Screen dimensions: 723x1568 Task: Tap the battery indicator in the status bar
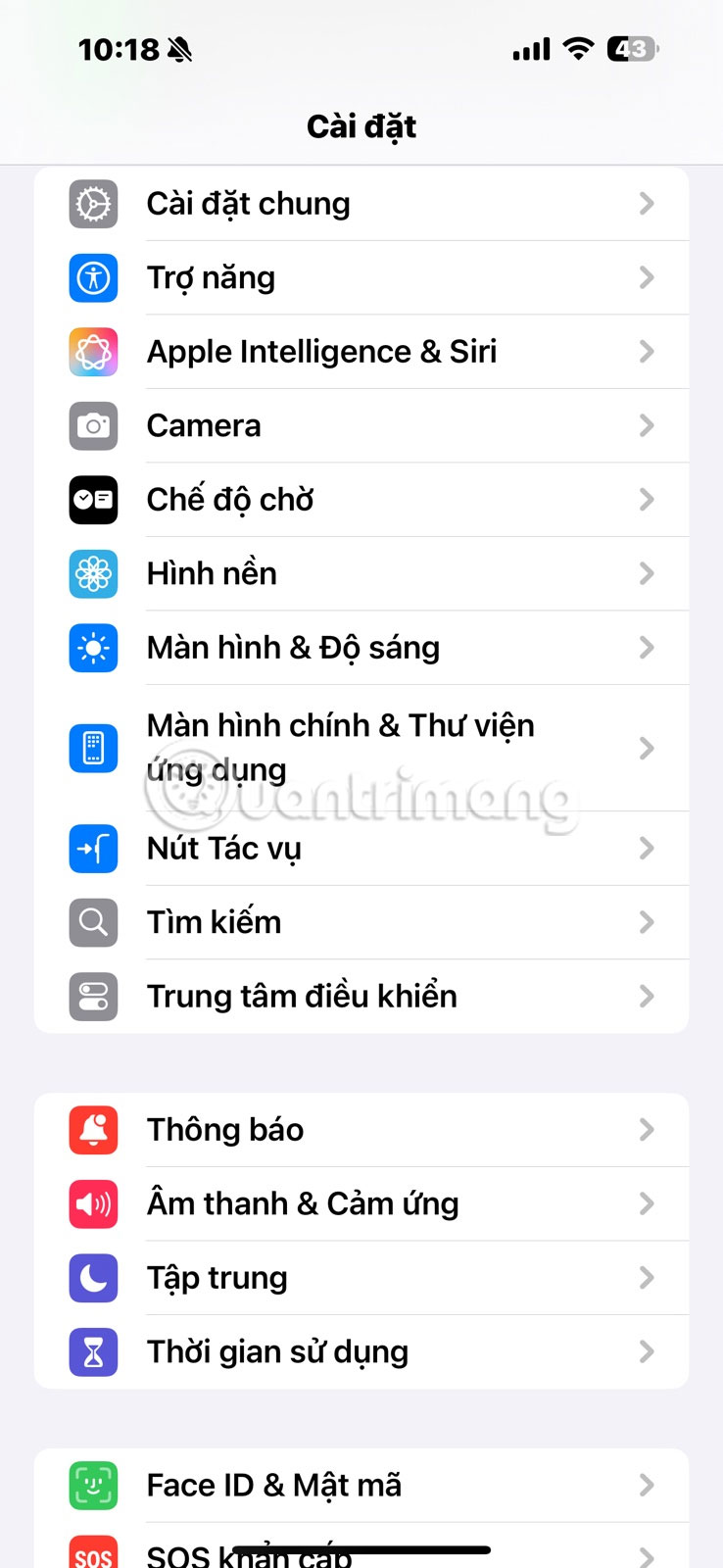[632, 48]
